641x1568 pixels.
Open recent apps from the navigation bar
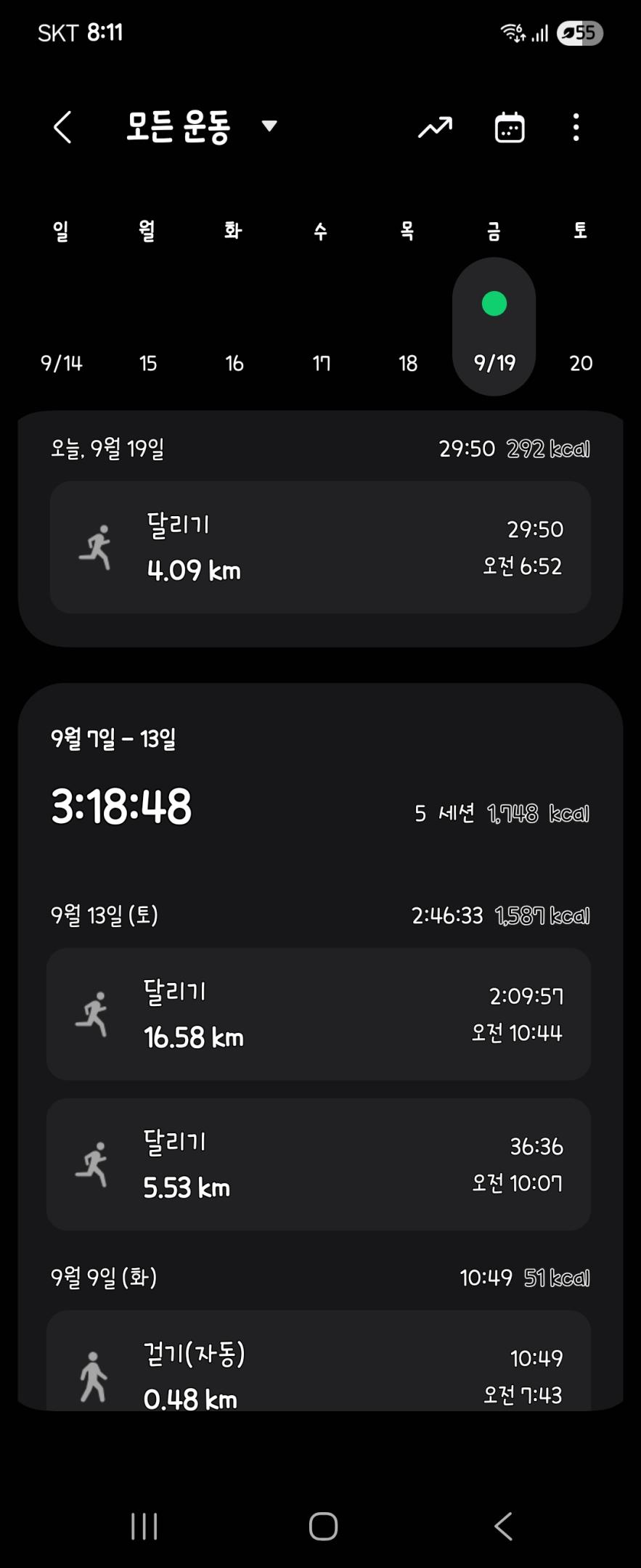144,1526
